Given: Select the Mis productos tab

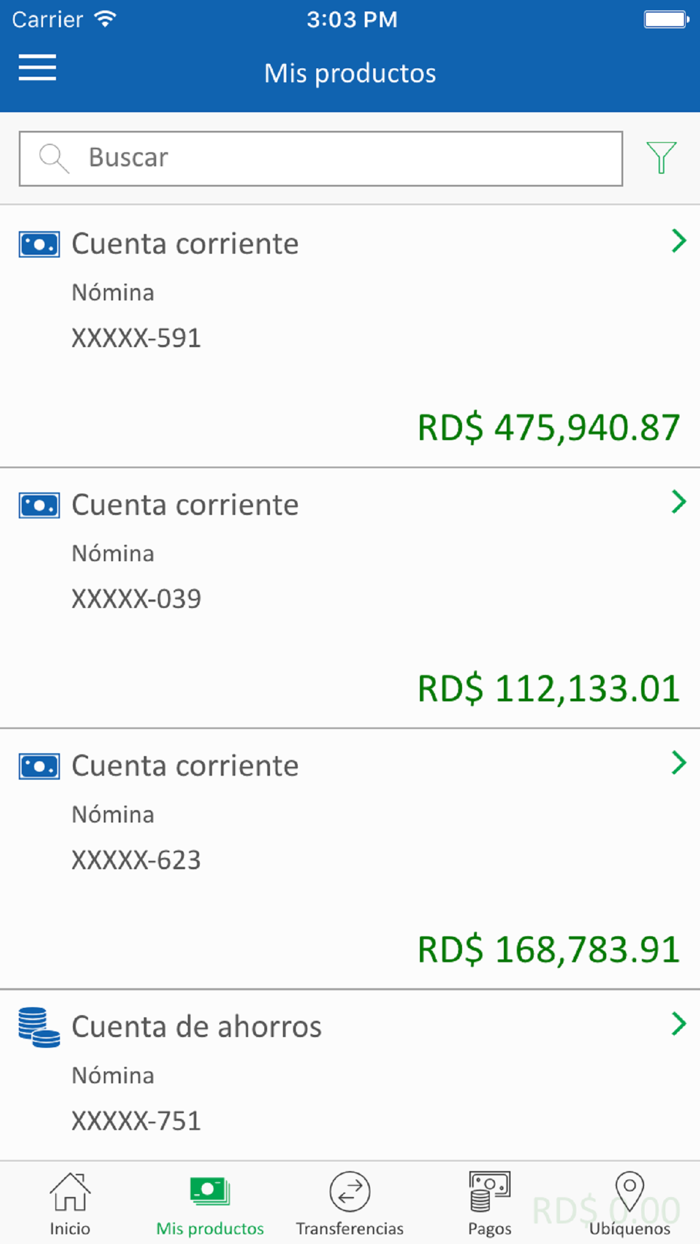Looking at the screenshot, I should 210,1203.
